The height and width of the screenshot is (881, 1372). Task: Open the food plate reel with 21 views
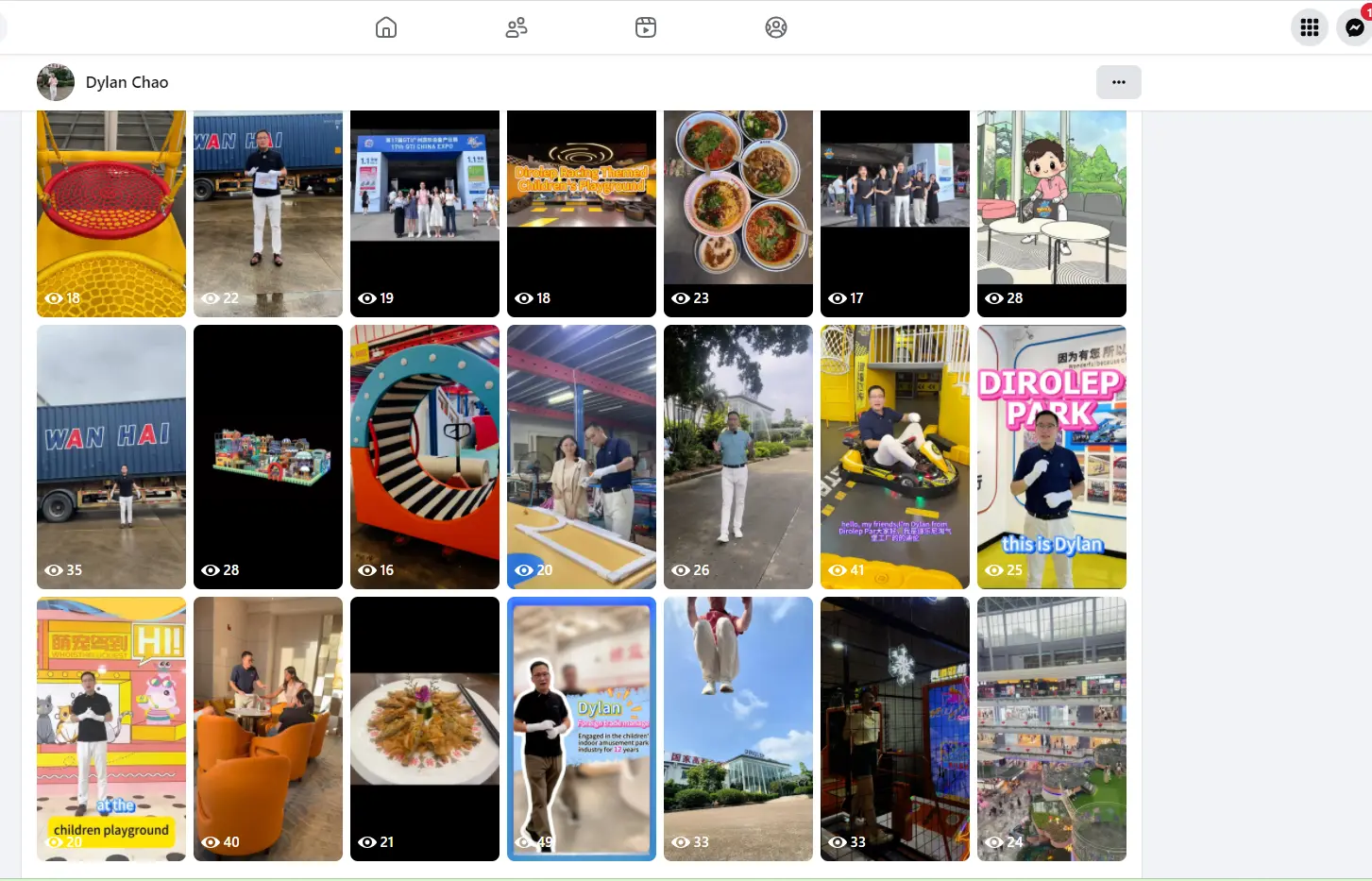click(x=425, y=729)
